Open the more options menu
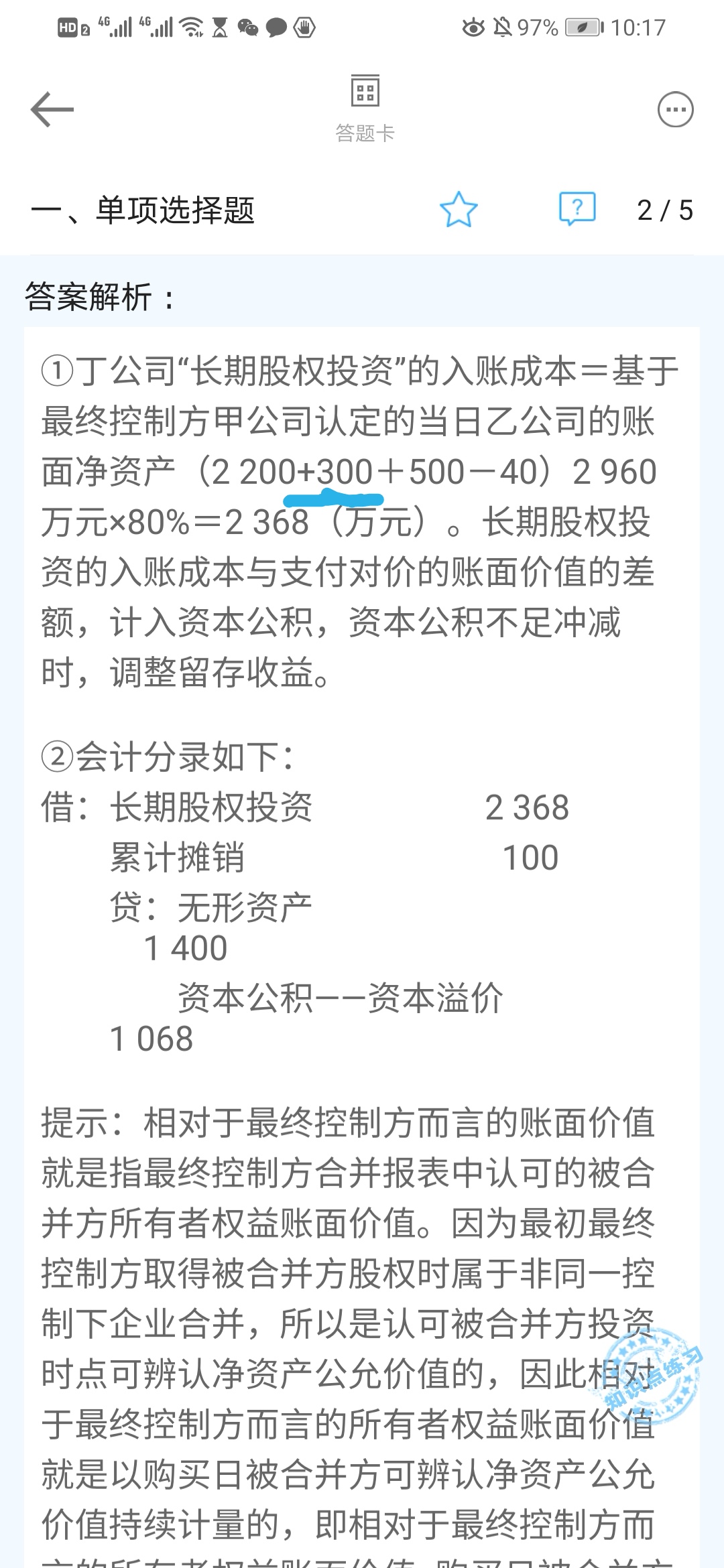The image size is (724, 1568). [675, 110]
